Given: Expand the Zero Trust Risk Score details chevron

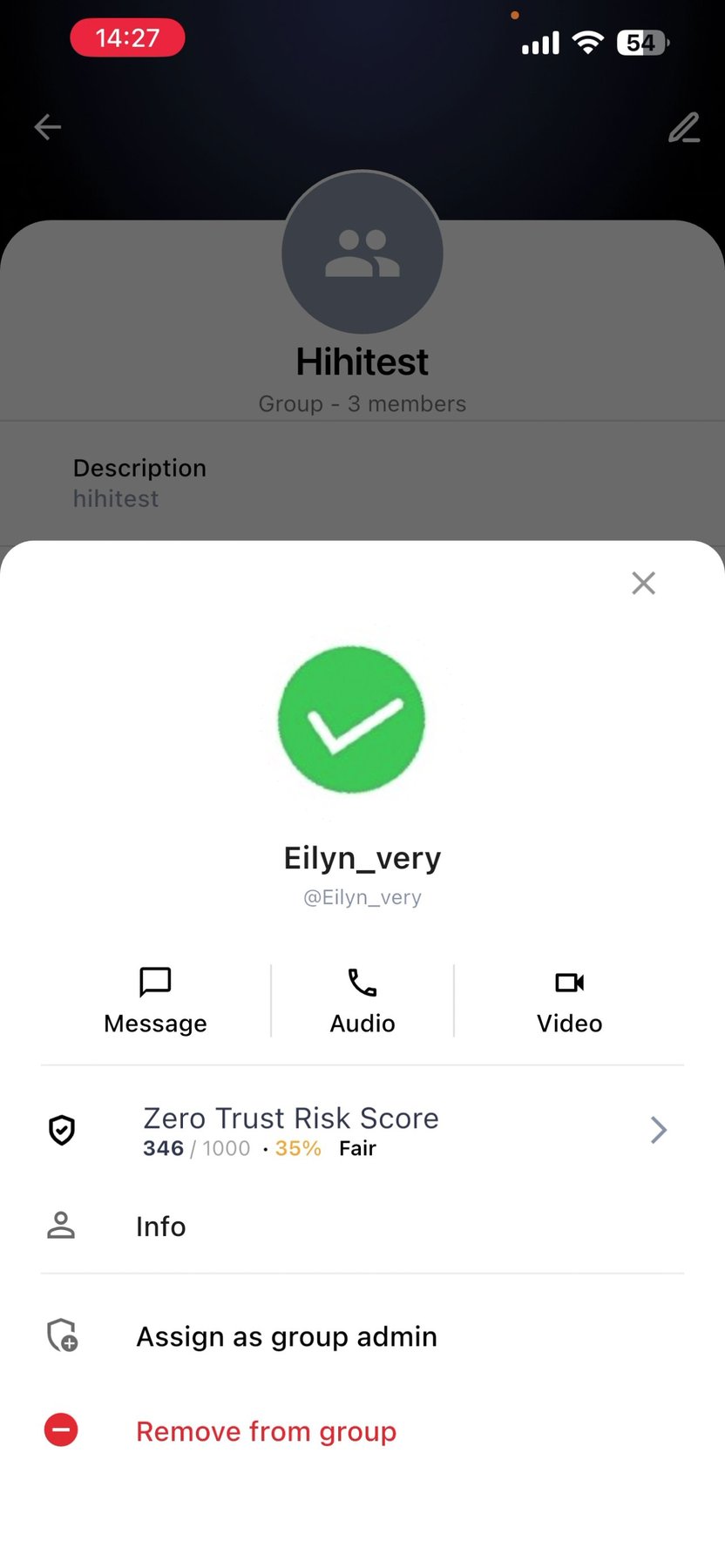Looking at the screenshot, I should (x=659, y=1130).
